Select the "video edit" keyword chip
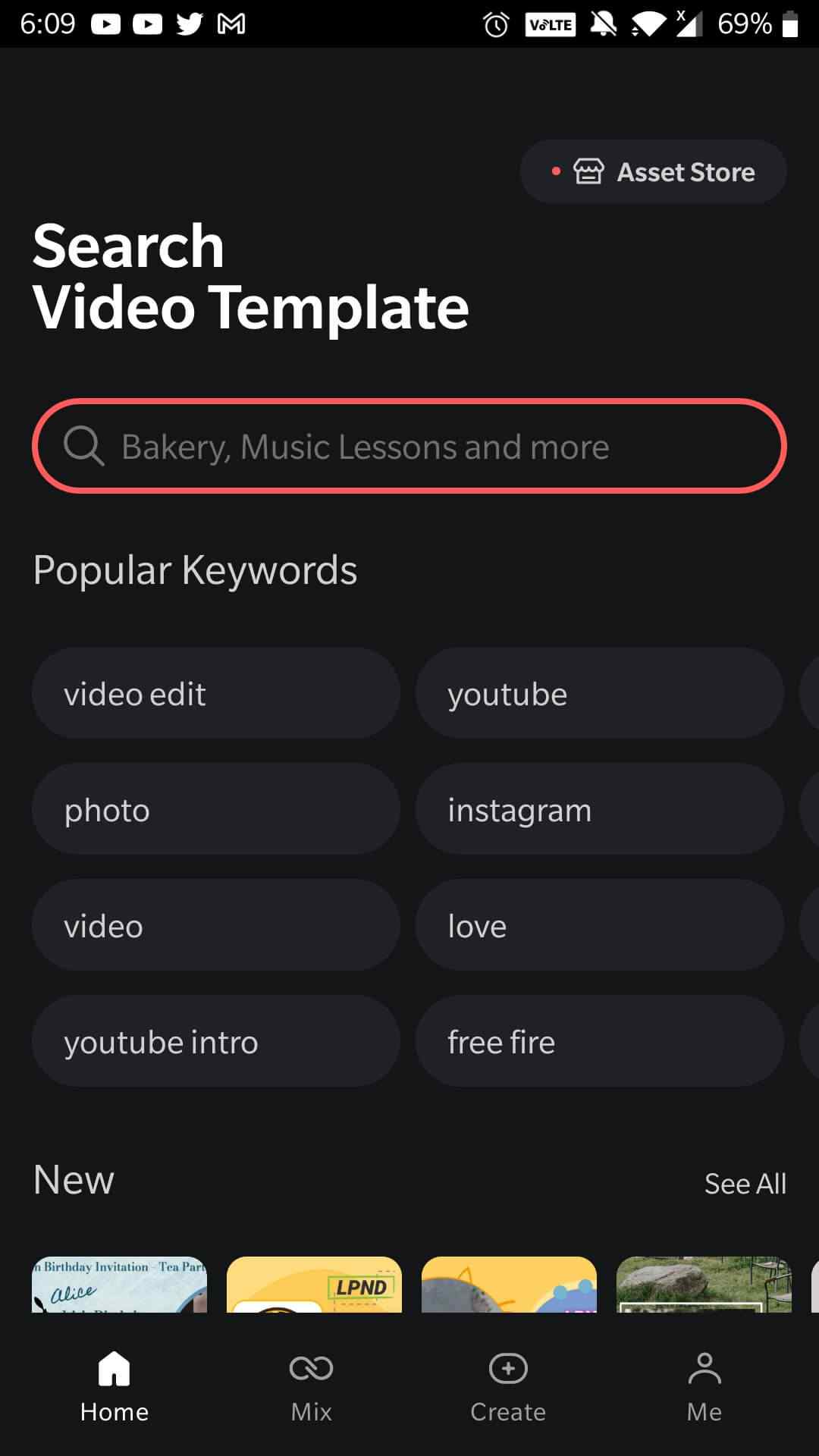The width and height of the screenshot is (819, 1456). [x=215, y=694]
